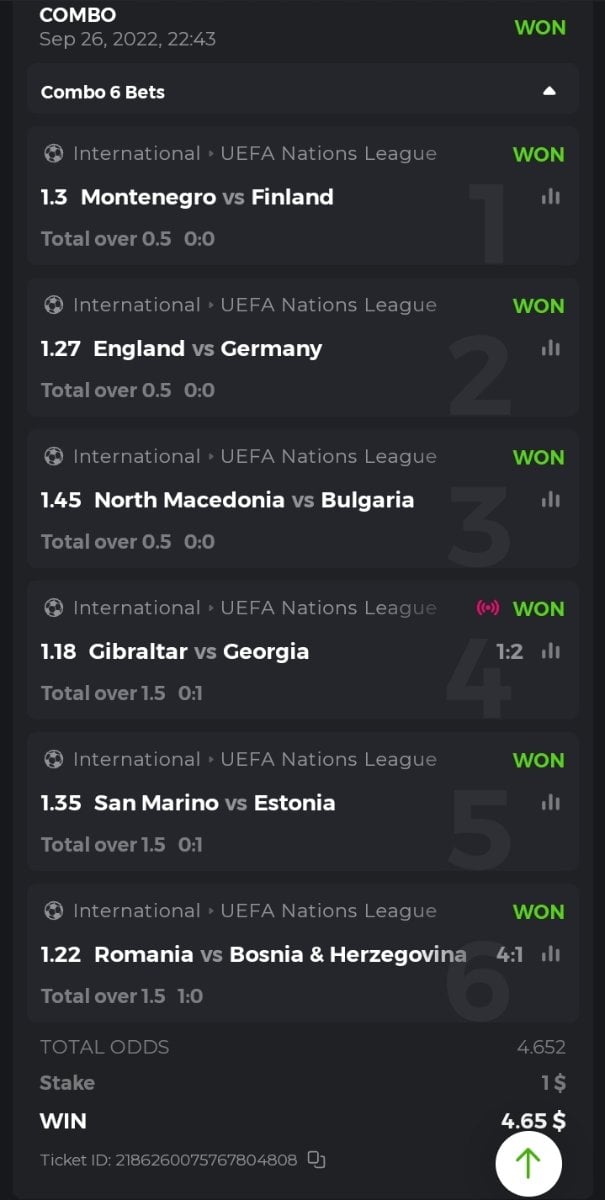This screenshot has width=605, height=1200.
Task: Open stats for North Macedonia vs Bulgaria
Action: pos(550,500)
